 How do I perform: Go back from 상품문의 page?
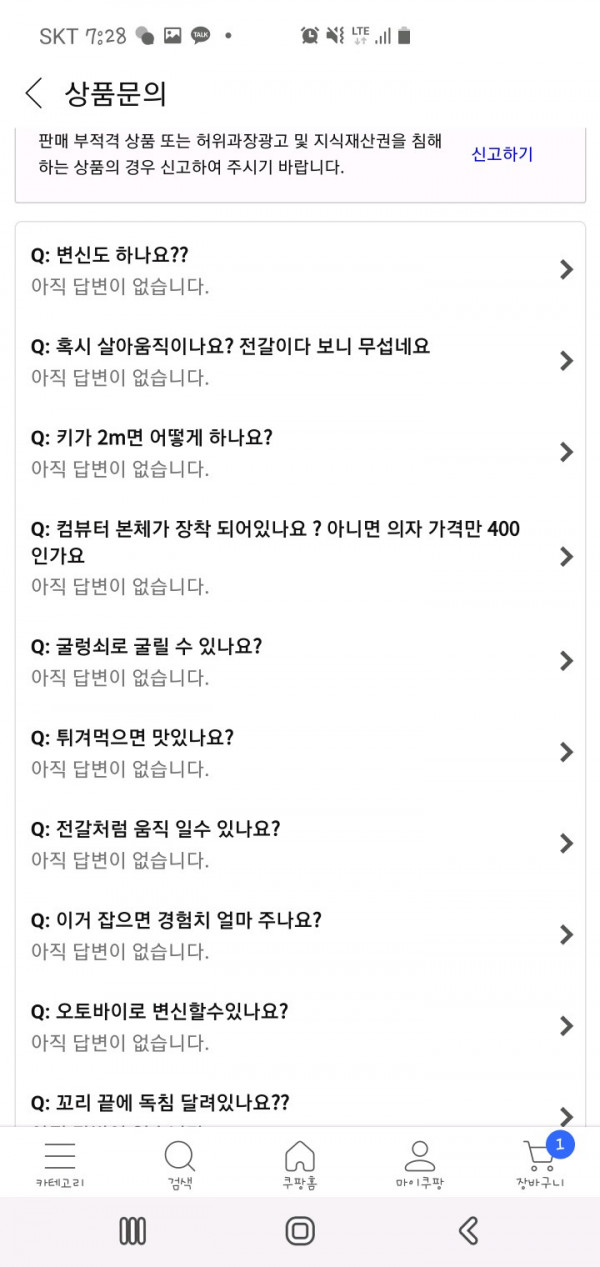34,93
